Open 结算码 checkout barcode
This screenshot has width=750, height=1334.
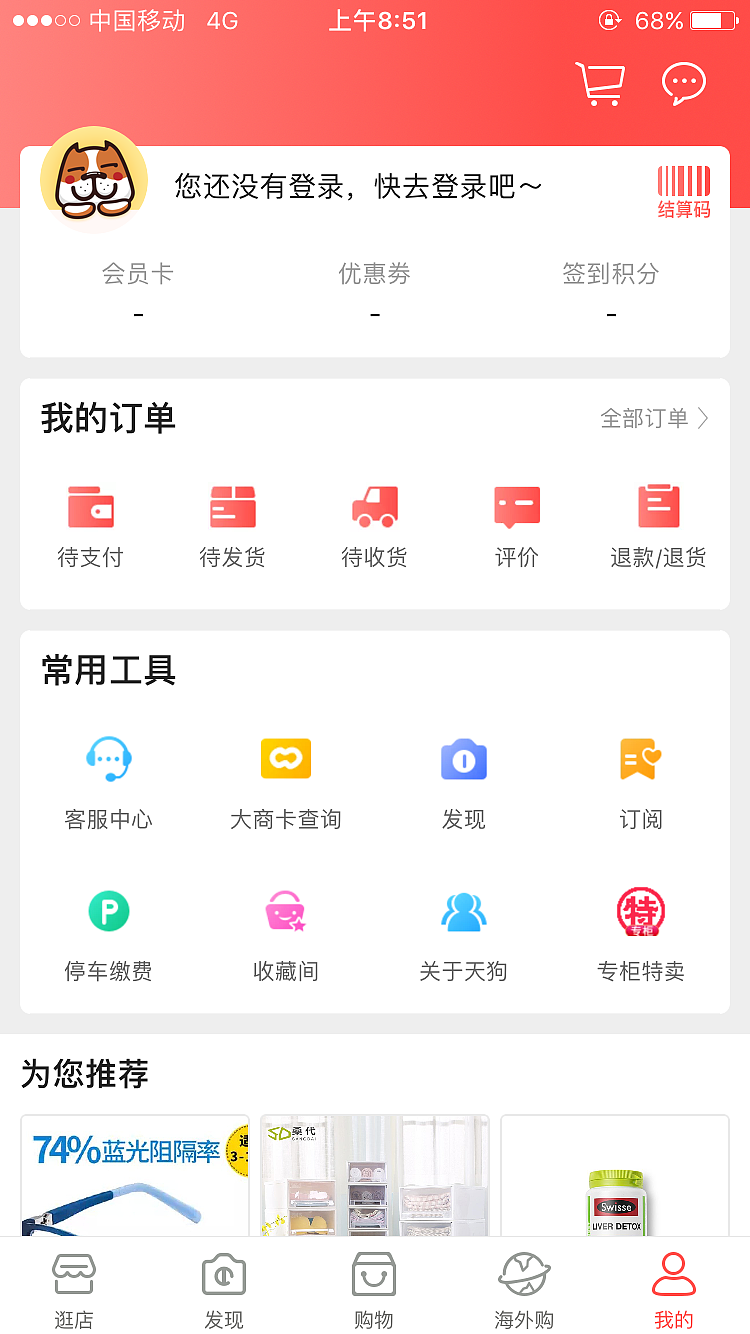(x=683, y=188)
